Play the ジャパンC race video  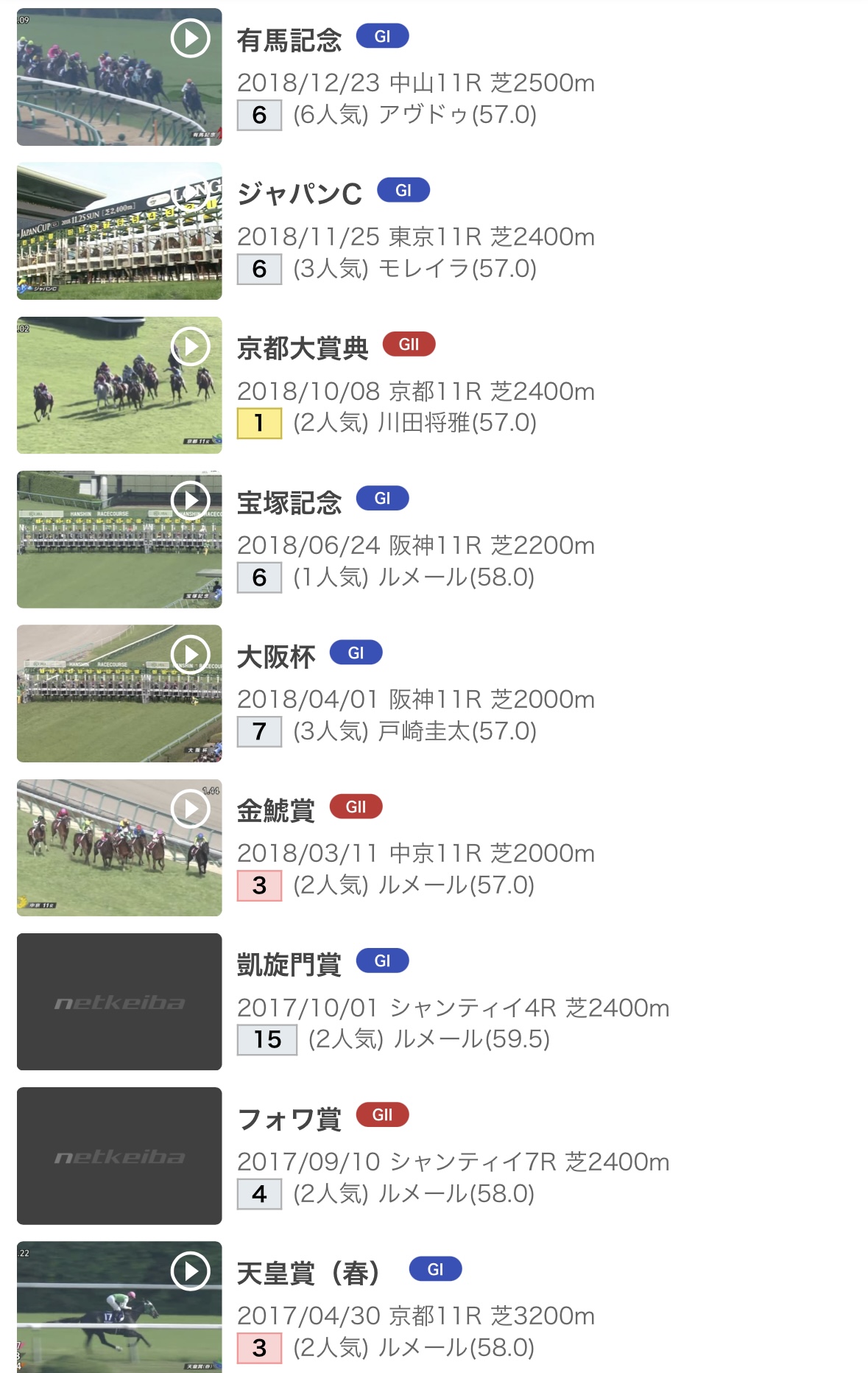point(191,192)
